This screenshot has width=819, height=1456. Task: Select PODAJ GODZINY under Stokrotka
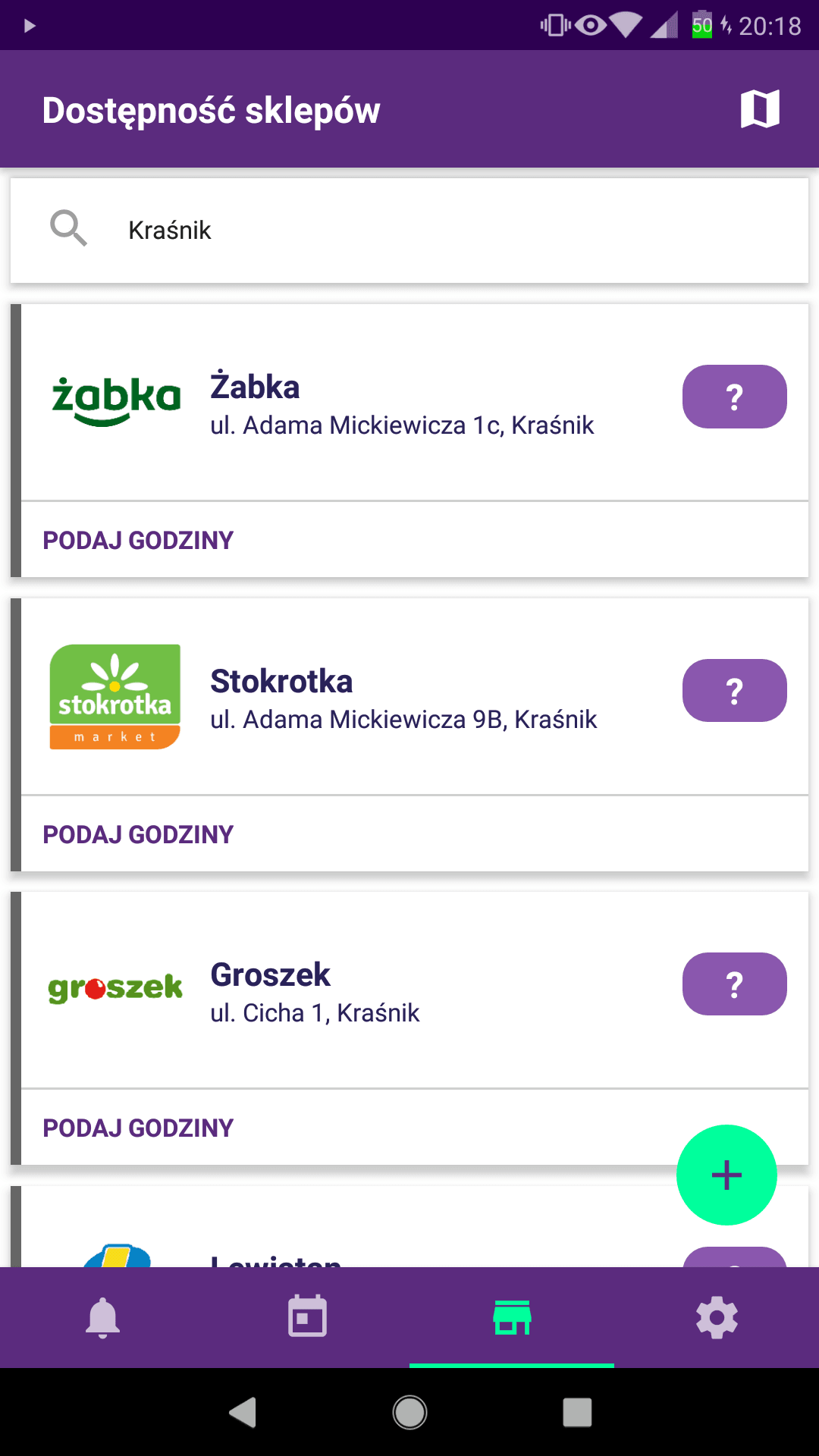pos(138,834)
